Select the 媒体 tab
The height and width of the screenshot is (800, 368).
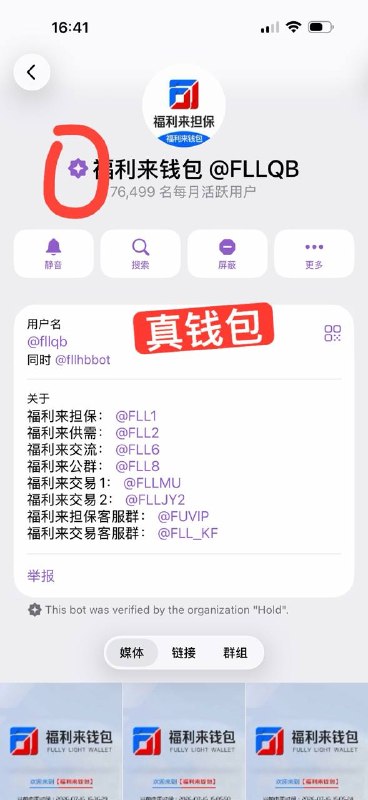click(x=132, y=653)
